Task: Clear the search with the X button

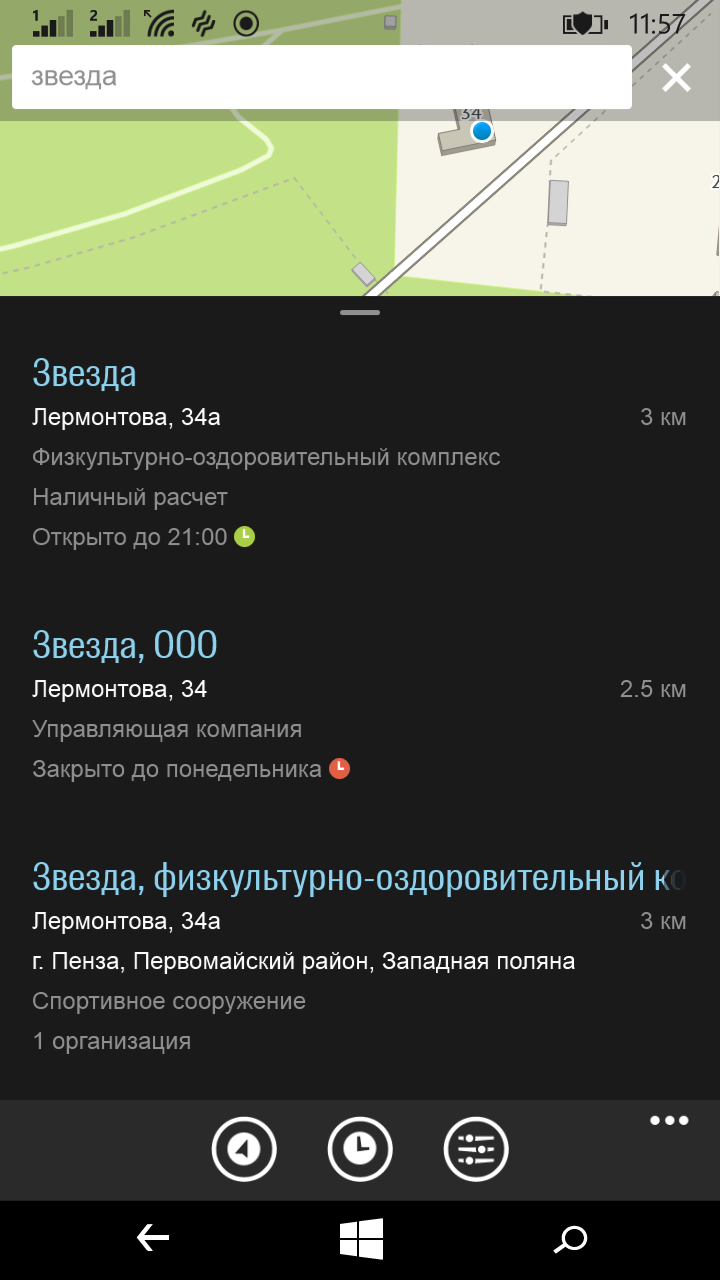Action: point(677,77)
